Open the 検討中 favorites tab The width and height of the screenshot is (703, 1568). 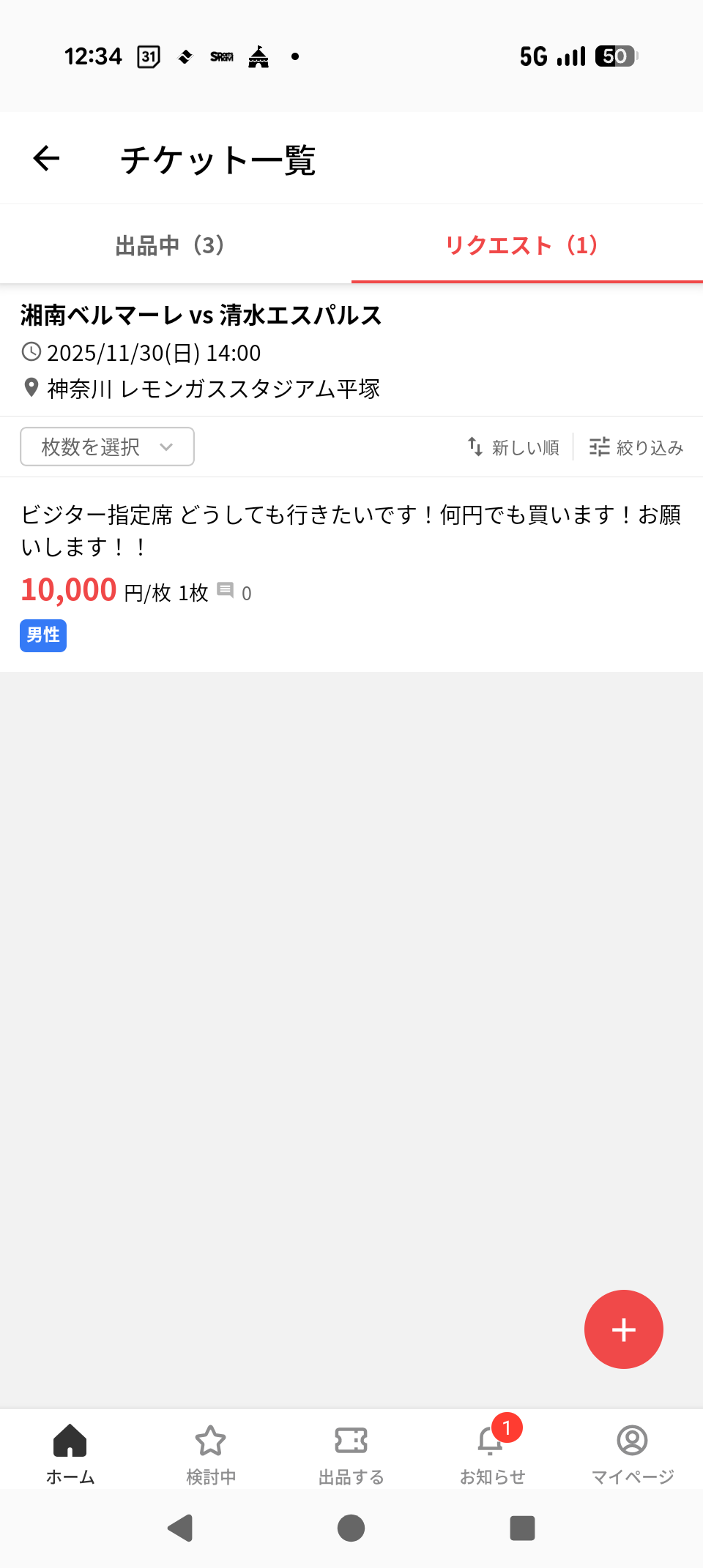(211, 1453)
